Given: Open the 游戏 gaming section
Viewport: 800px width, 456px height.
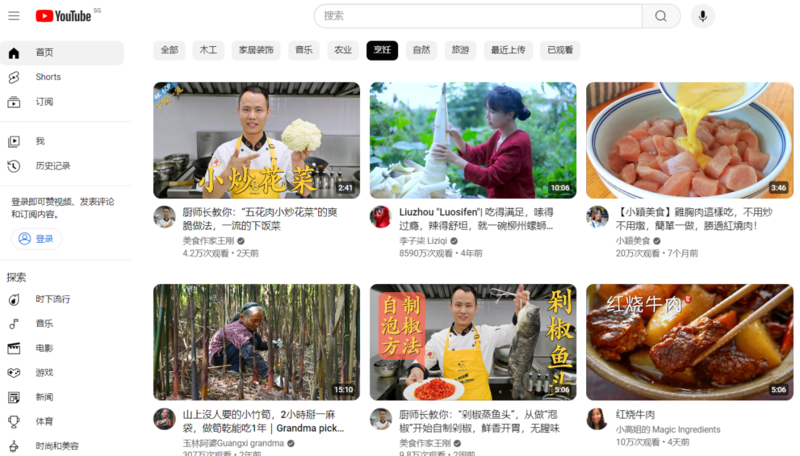Looking at the screenshot, I should [44, 372].
